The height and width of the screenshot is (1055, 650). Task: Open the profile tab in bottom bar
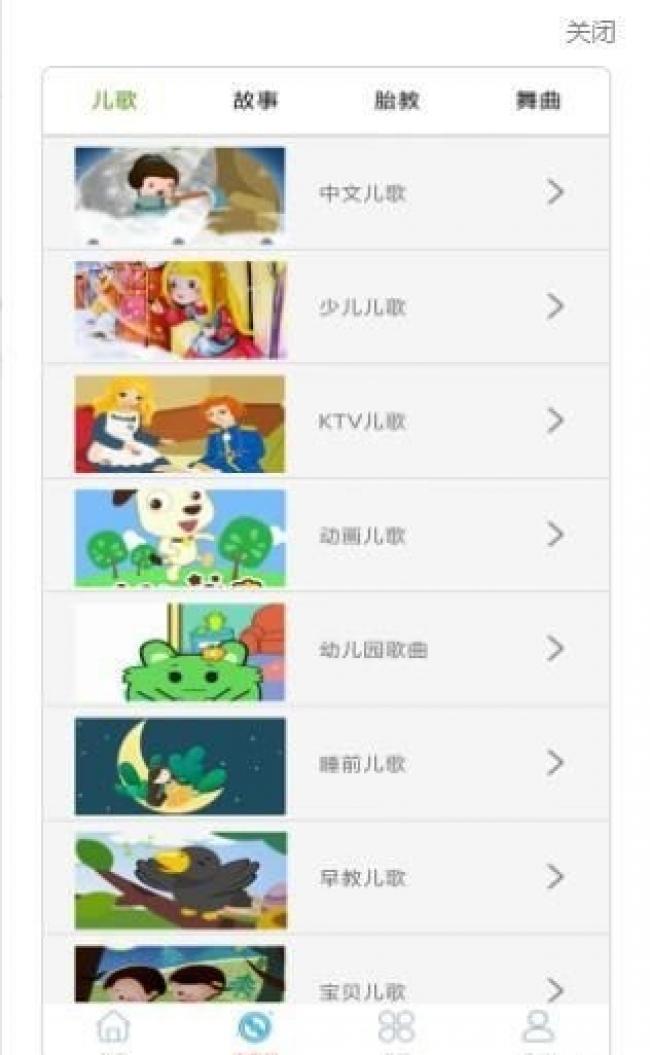(538, 1028)
